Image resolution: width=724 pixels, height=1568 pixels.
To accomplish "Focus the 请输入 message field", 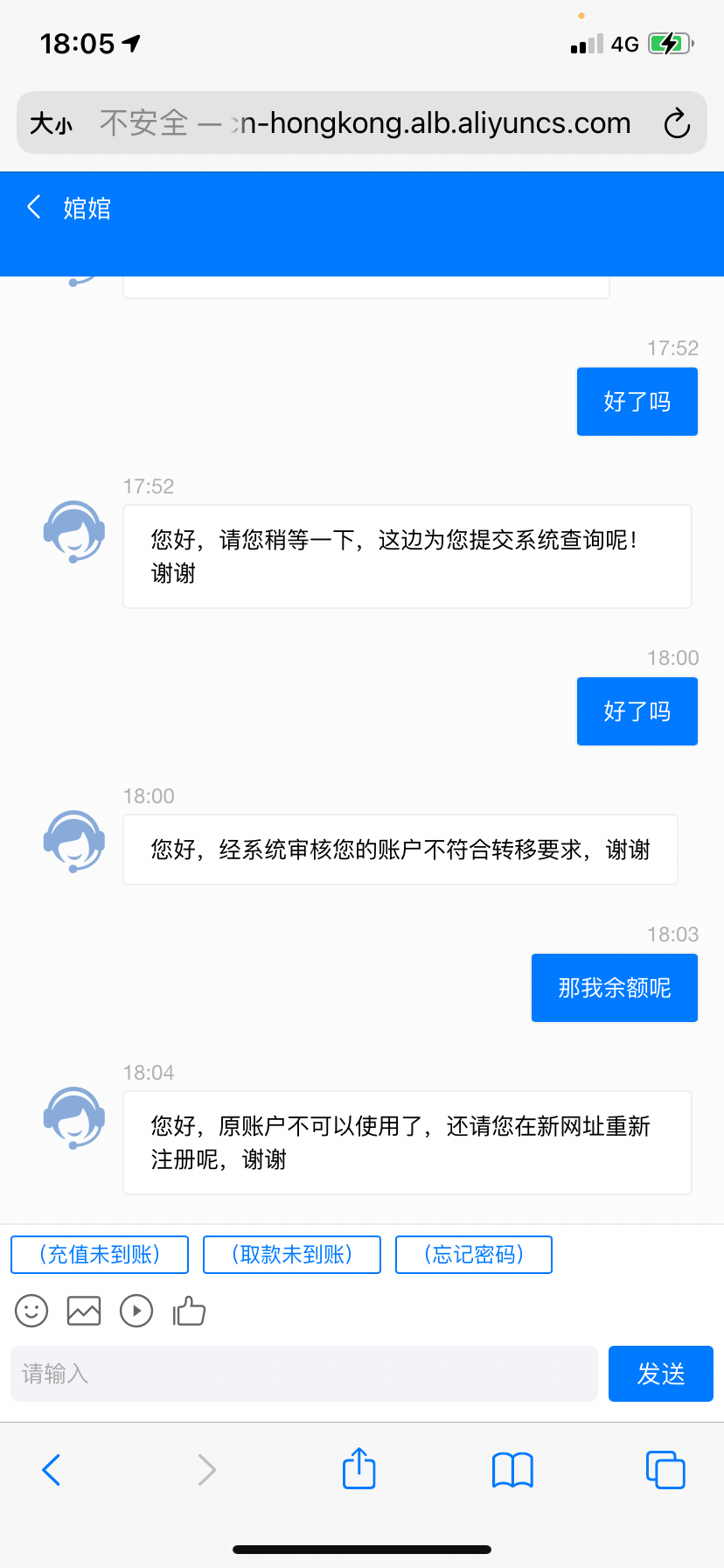I will coord(303,1374).
